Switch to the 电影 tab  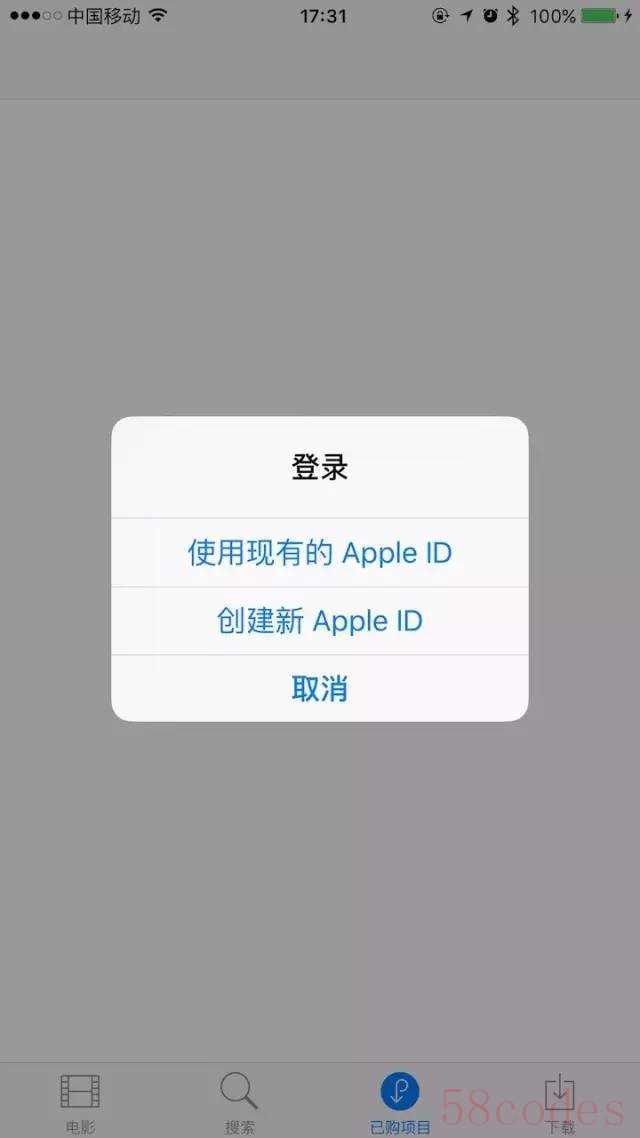pyautogui.click(x=80, y=1101)
